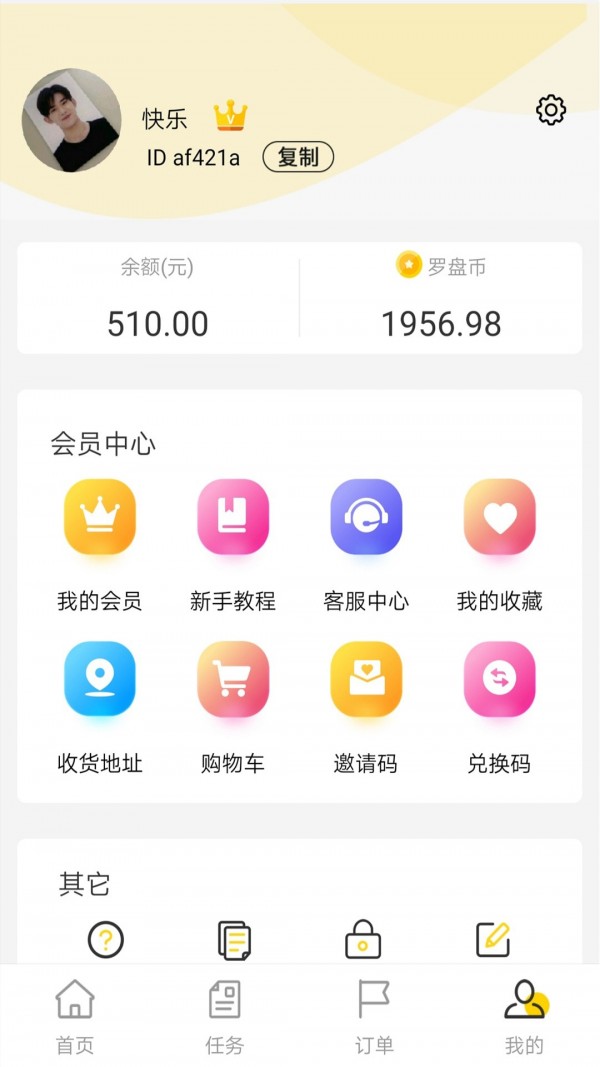Screen dimensions: 600x1067
Task: Switch to the 任务 tasks tab
Action: (224, 1015)
